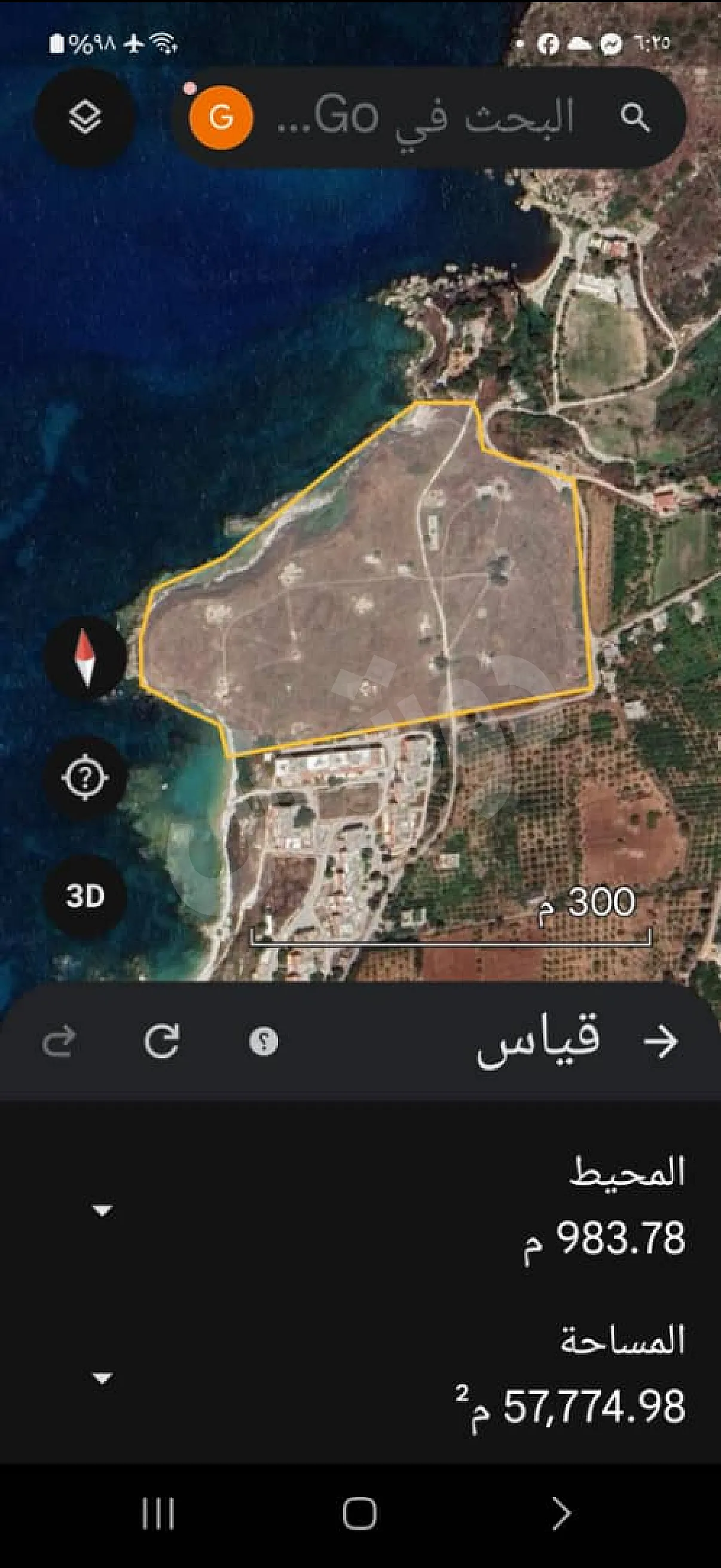Expand the perimeter unit dropdown
Screen dimensions: 721x1568
click(102, 1210)
